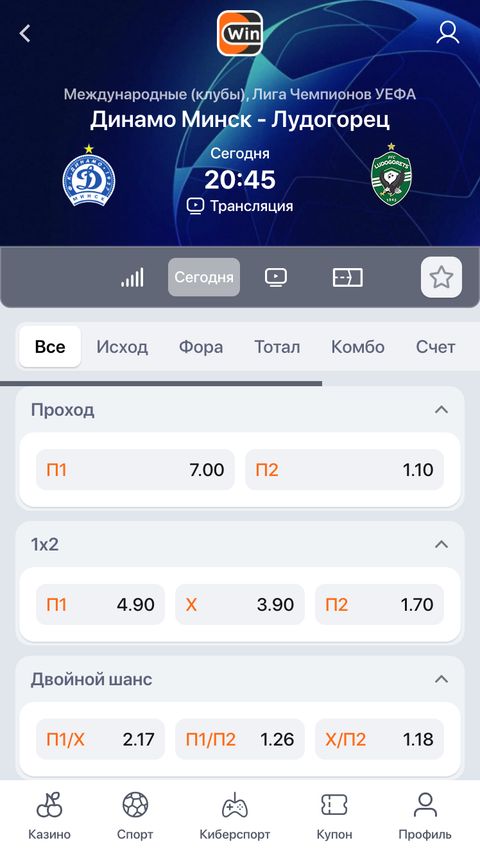The height and width of the screenshot is (852, 480).
Task: Open the statistics bars icon
Action: [133, 278]
